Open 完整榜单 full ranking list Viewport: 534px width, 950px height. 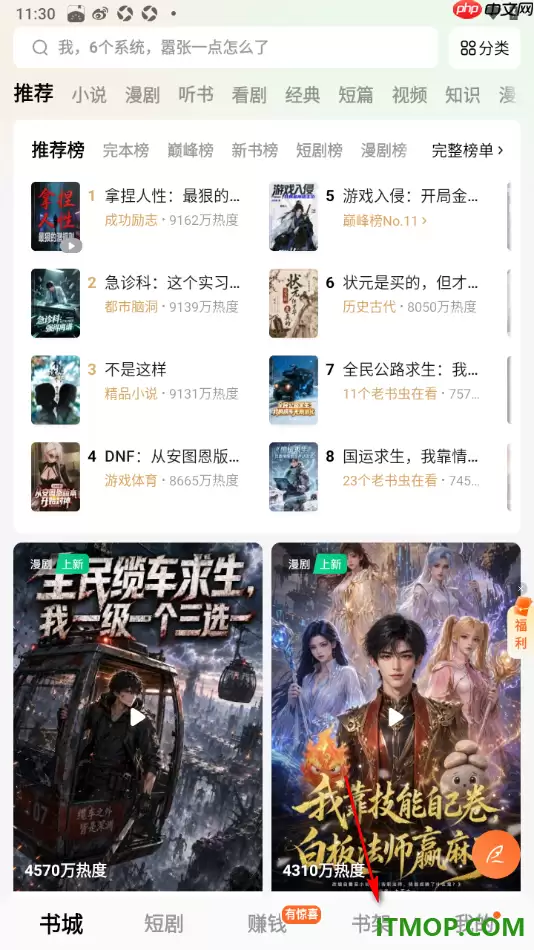point(467,150)
